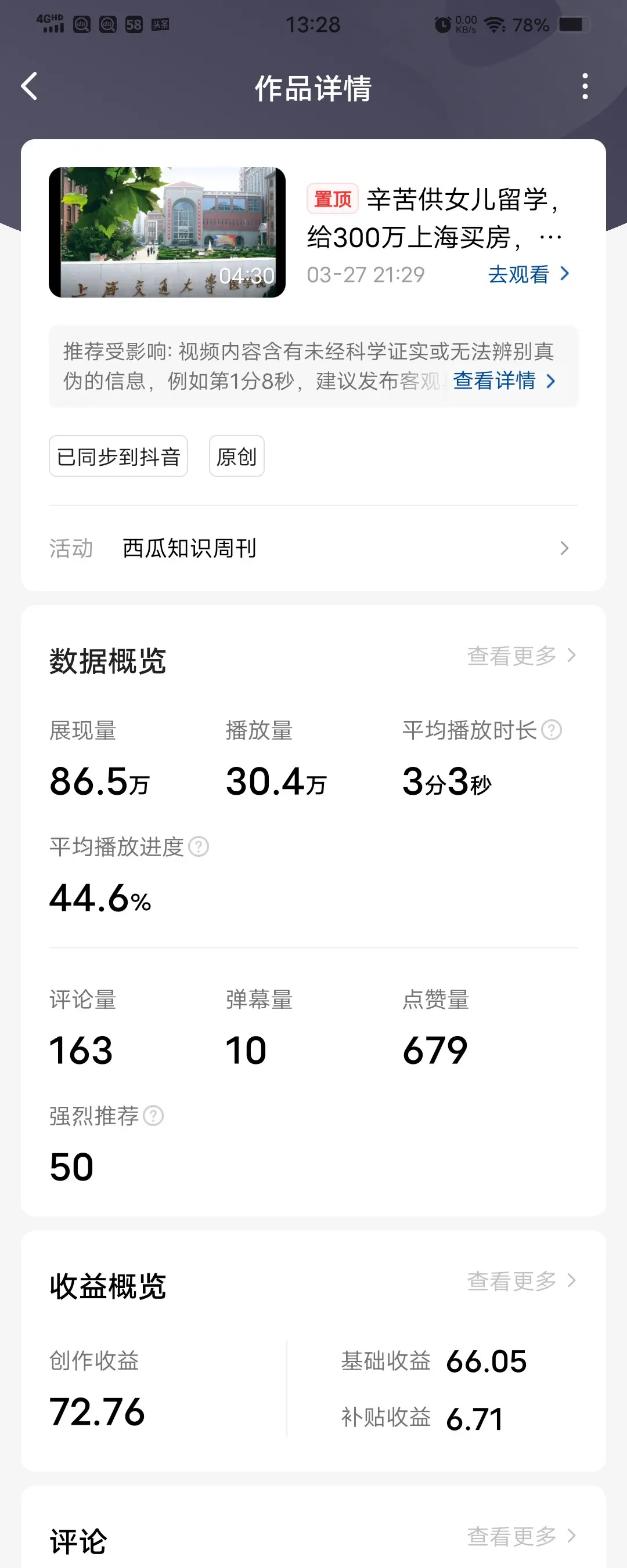View more under 收益概览
Image resolution: width=627 pixels, height=1568 pixels.
[520, 1281]
